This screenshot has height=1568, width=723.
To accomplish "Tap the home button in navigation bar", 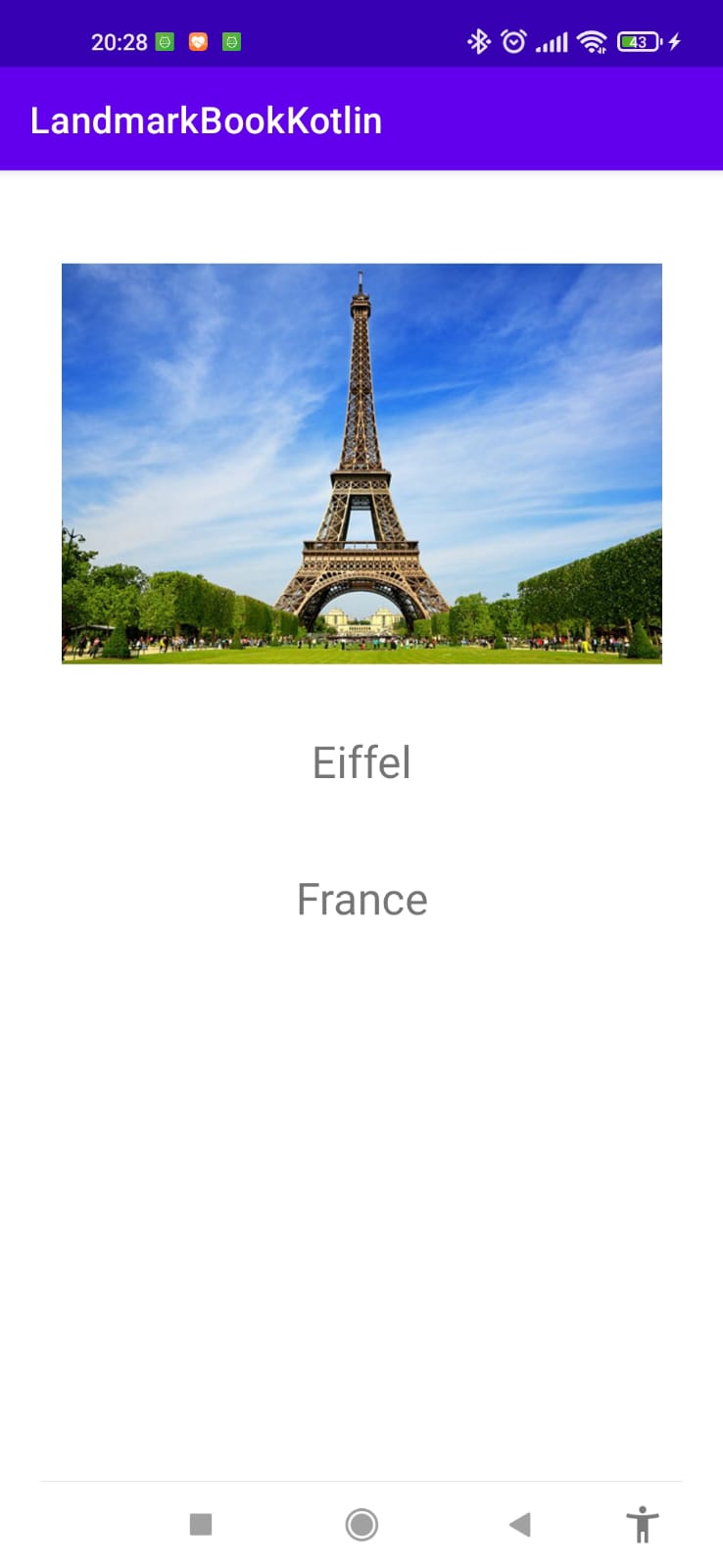I will (x=361, y=1524).
